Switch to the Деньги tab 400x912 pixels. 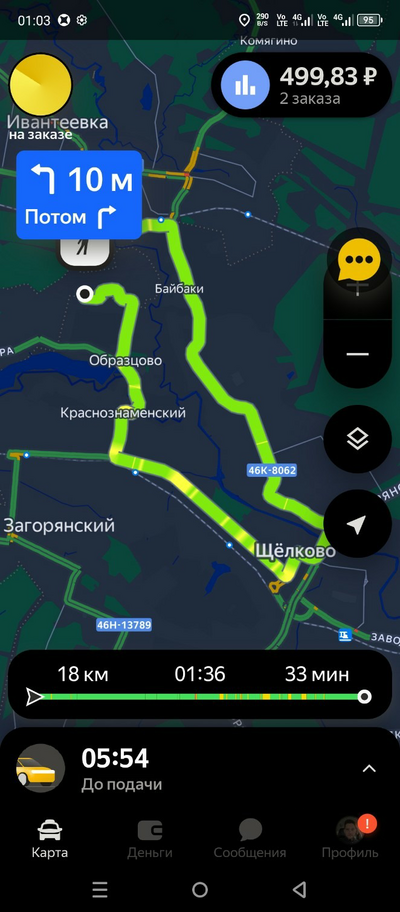[150, 839]
